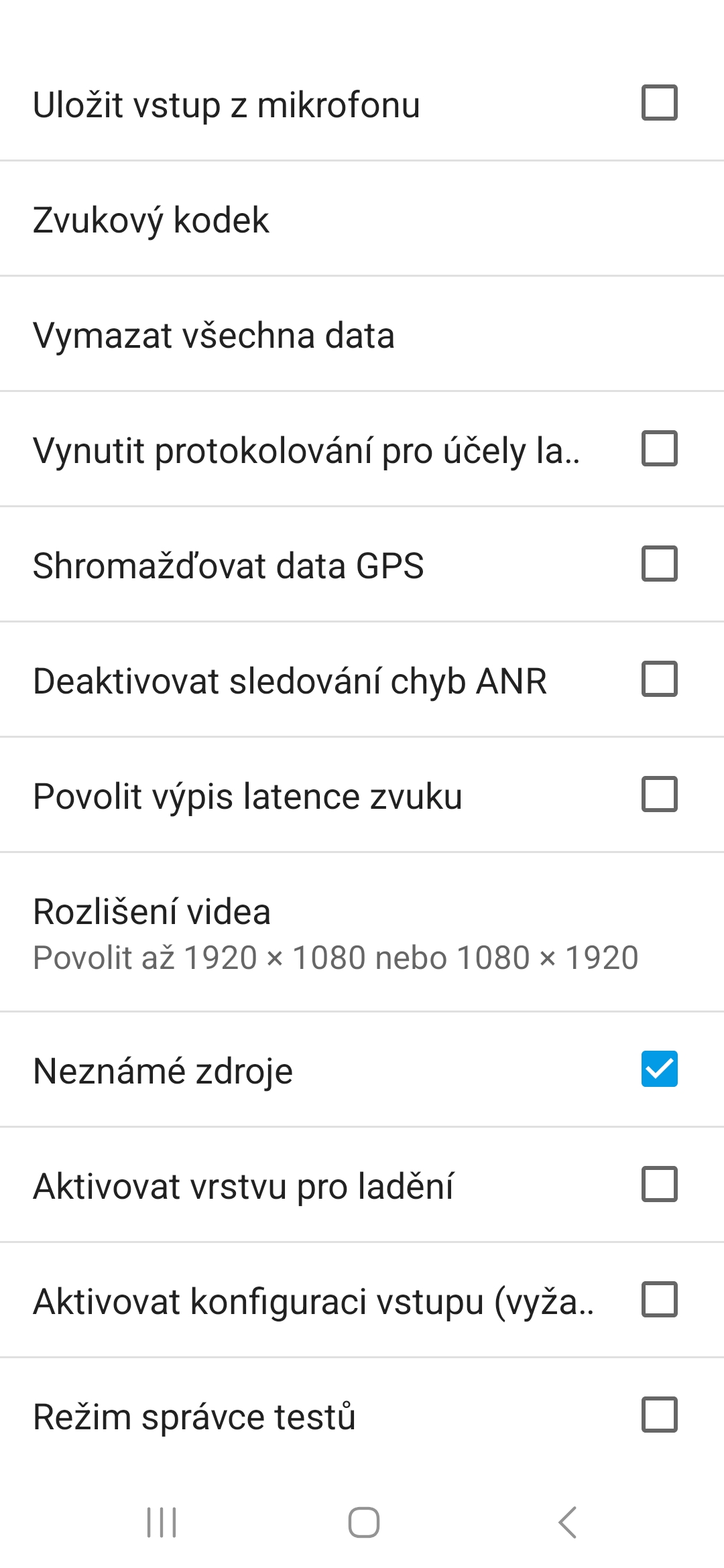Toggle Aktivovat konfiguraci vstupu checkbox
Viewport: 724px width, 1568px height.
[659, 1300]
